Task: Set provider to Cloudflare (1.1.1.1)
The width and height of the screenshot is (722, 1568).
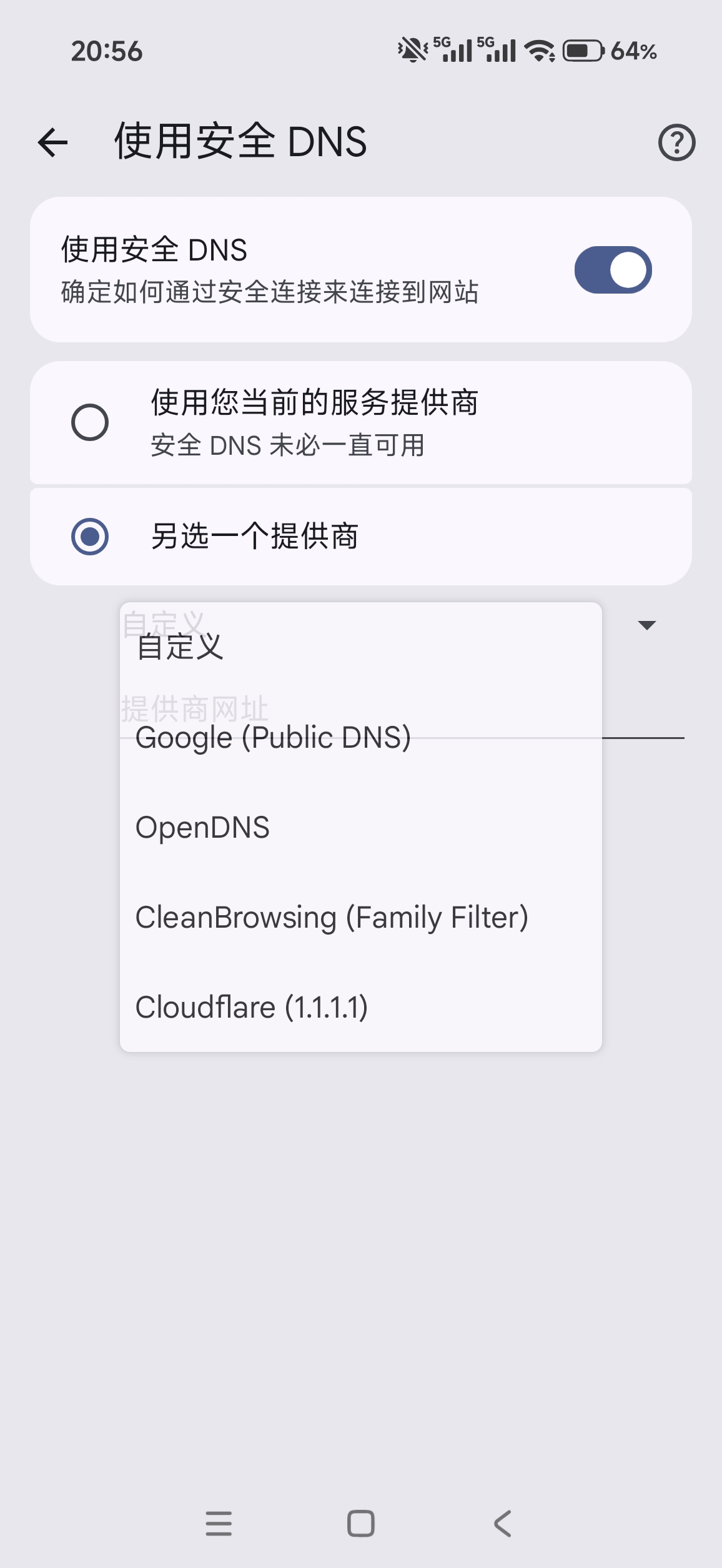Action: point(252,1008)
